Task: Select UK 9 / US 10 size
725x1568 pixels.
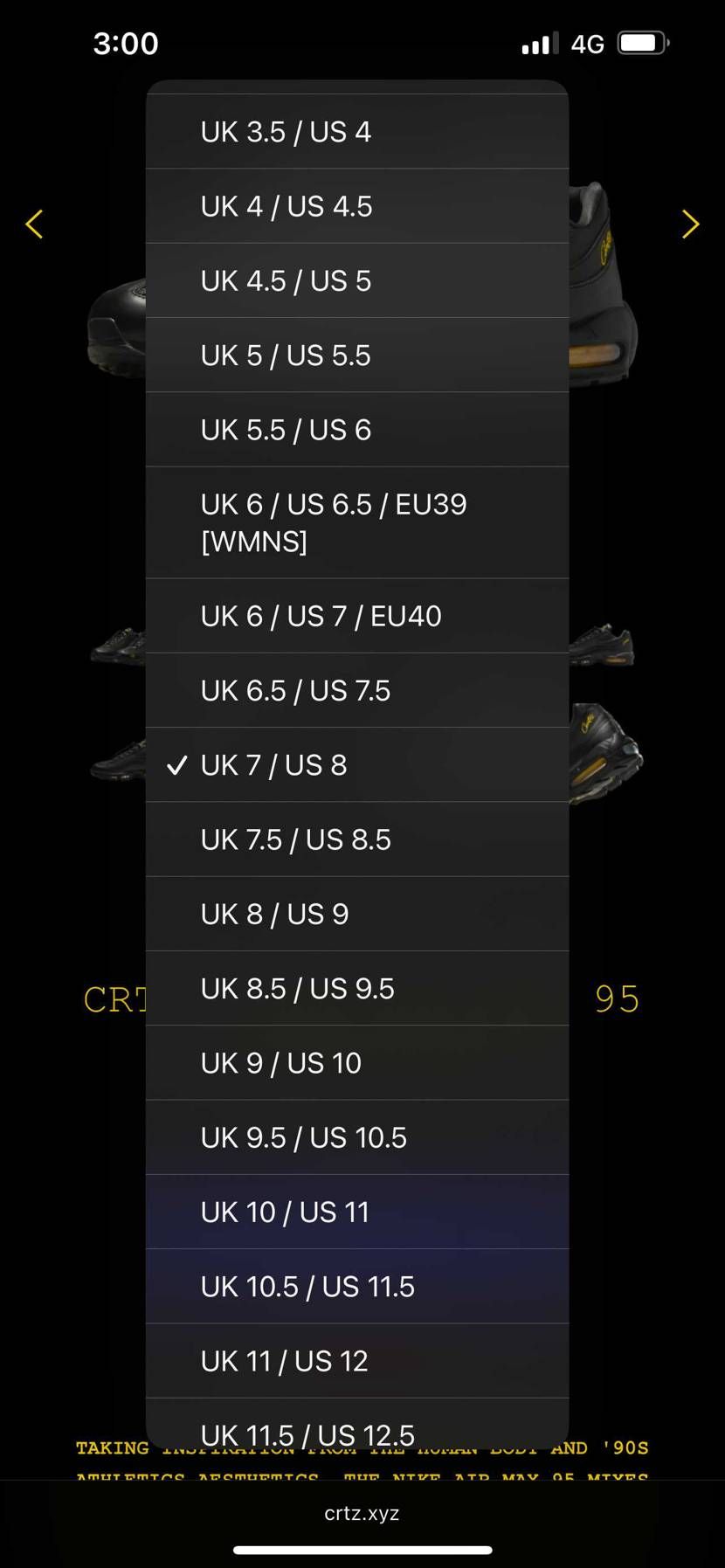Action: [356, 1063]
